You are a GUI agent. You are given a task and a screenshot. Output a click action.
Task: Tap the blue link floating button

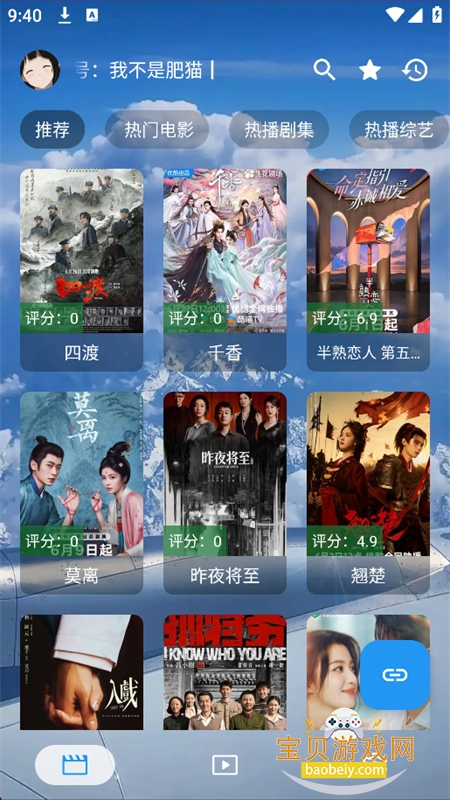395,675
